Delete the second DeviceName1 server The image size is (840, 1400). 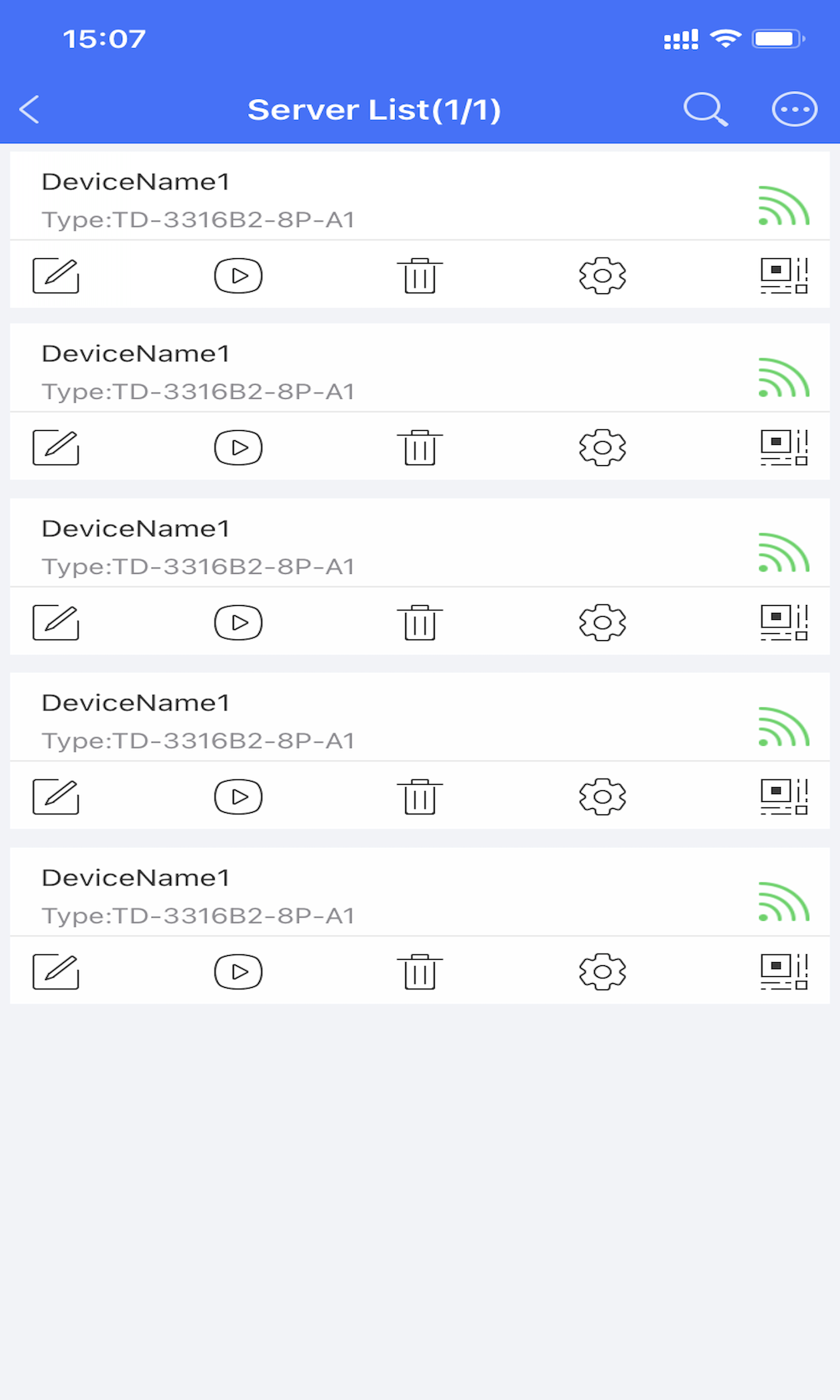click(x=420, y=448)
